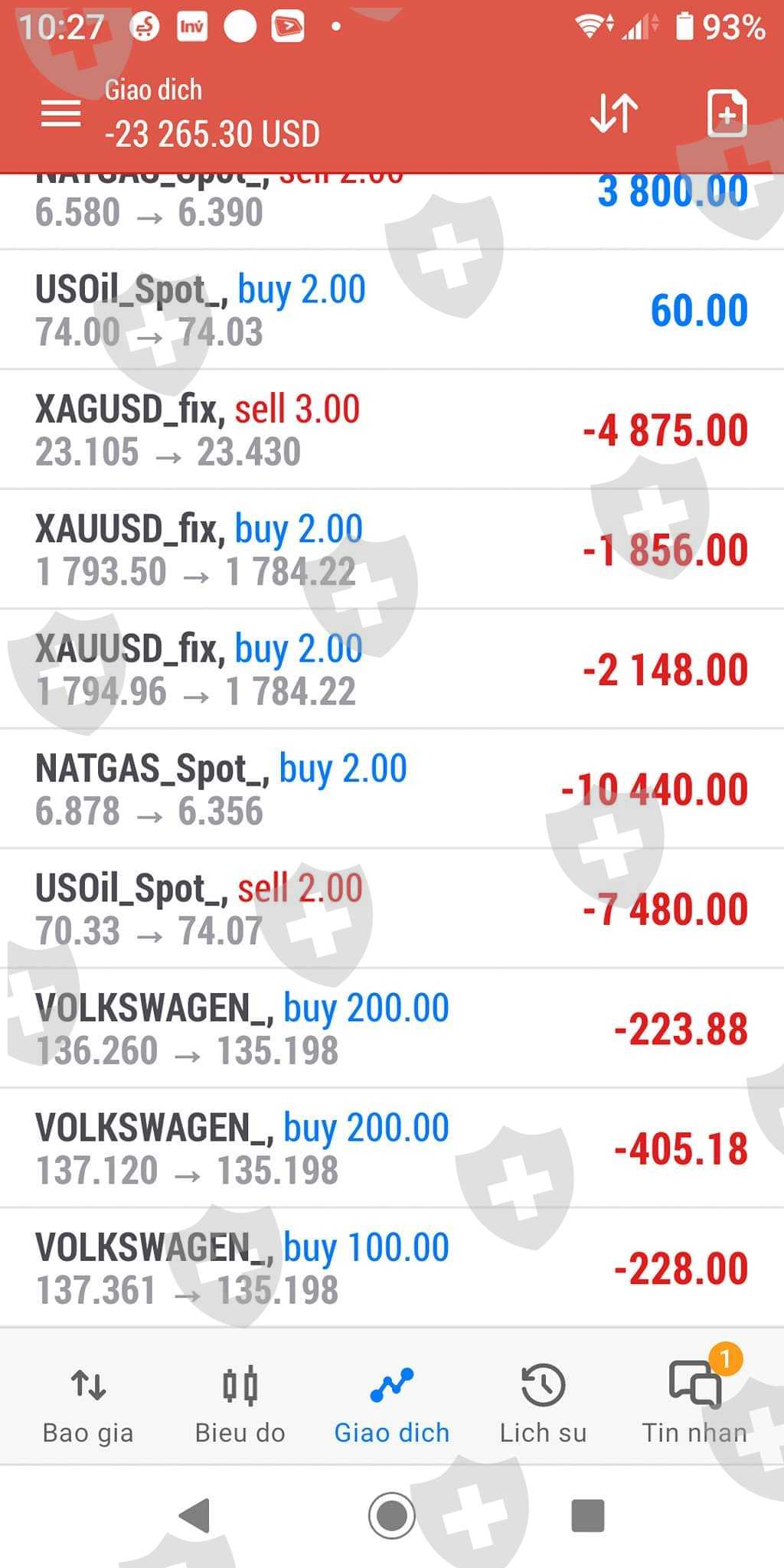
Task: Tap the system back button
Action: pos(194,1515)
